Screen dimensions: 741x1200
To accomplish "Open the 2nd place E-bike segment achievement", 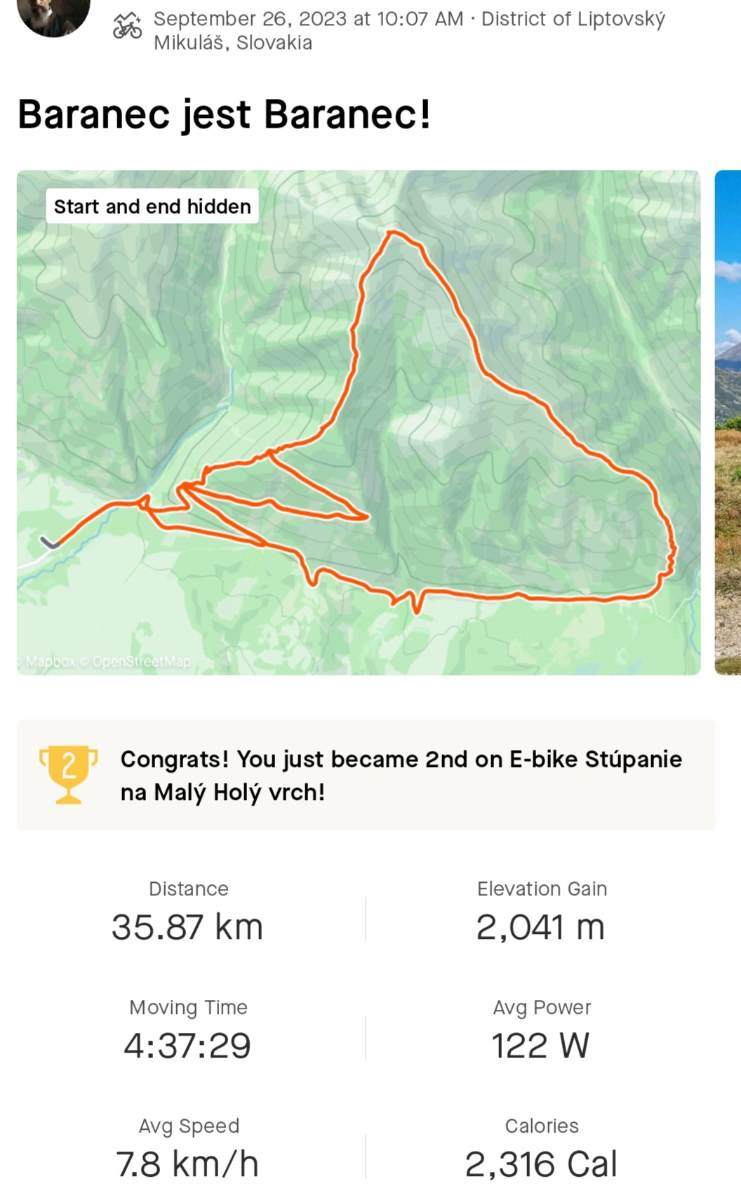I will click(x=365, y=775).
